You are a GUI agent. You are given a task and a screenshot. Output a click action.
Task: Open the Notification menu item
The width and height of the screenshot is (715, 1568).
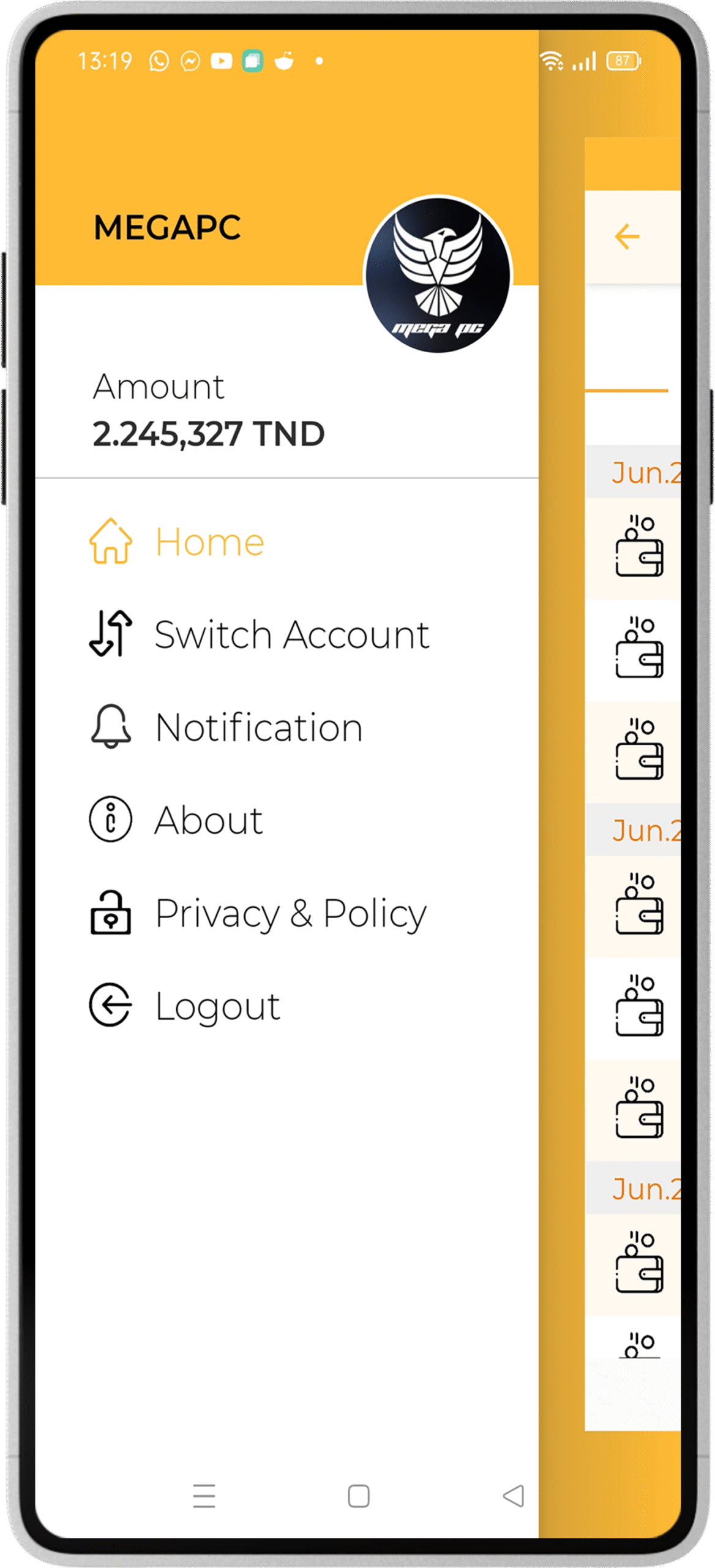(226, 727)
